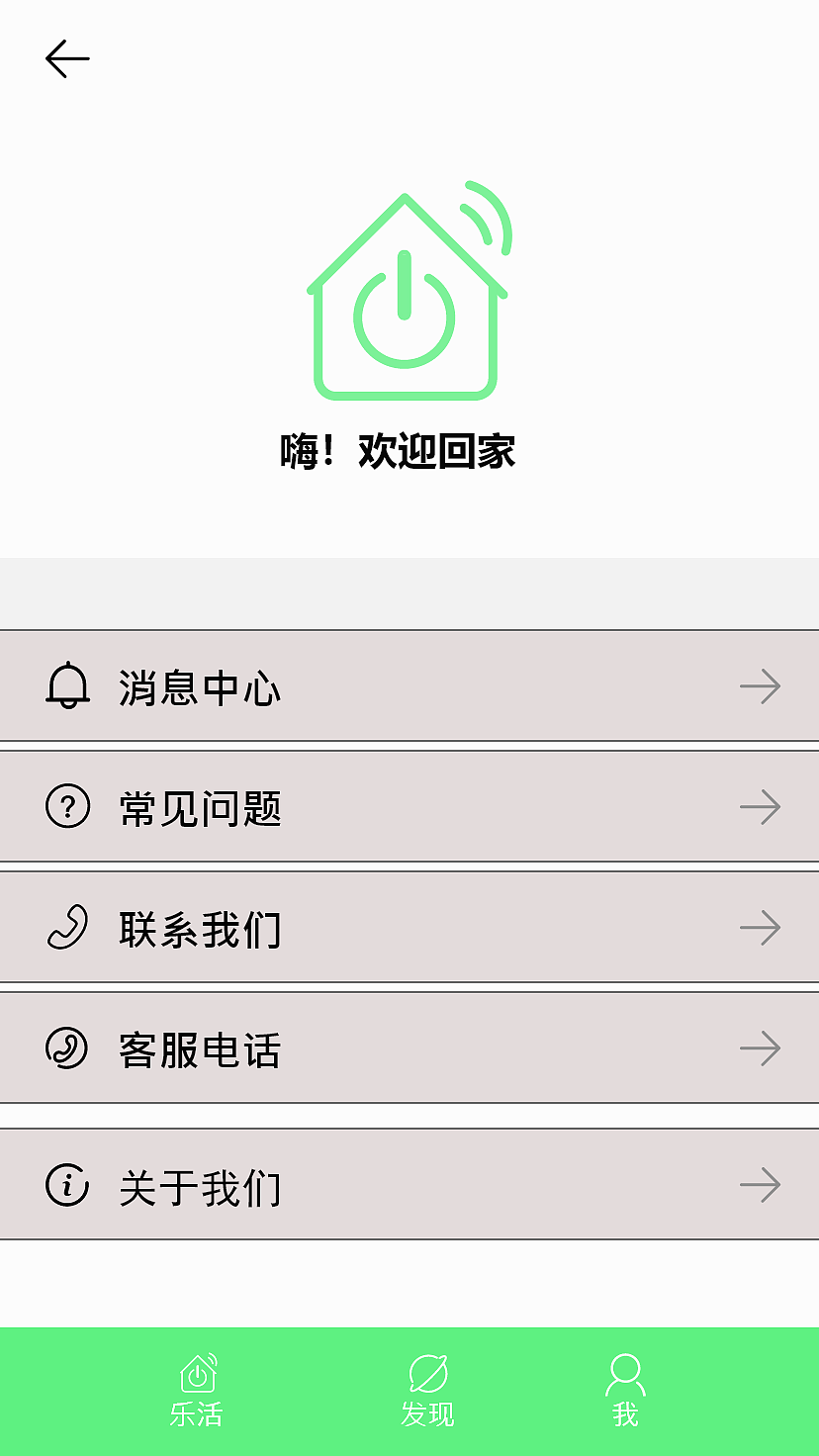Tap the back arrow at top left
Screen dimensions: 819x1456
click(67, 57)
